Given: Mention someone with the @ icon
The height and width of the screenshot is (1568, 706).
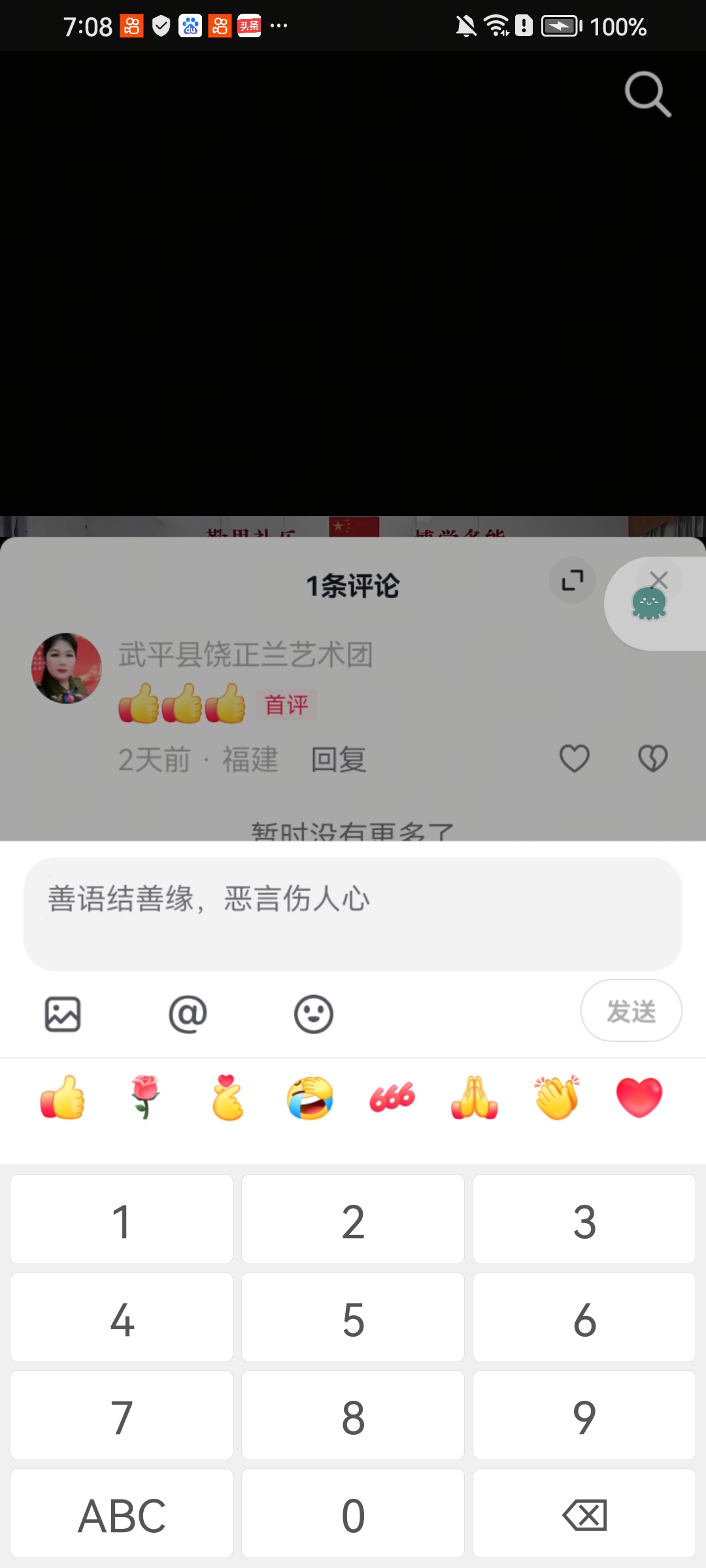Looking at the screenshot, I should pos(188,1014).
